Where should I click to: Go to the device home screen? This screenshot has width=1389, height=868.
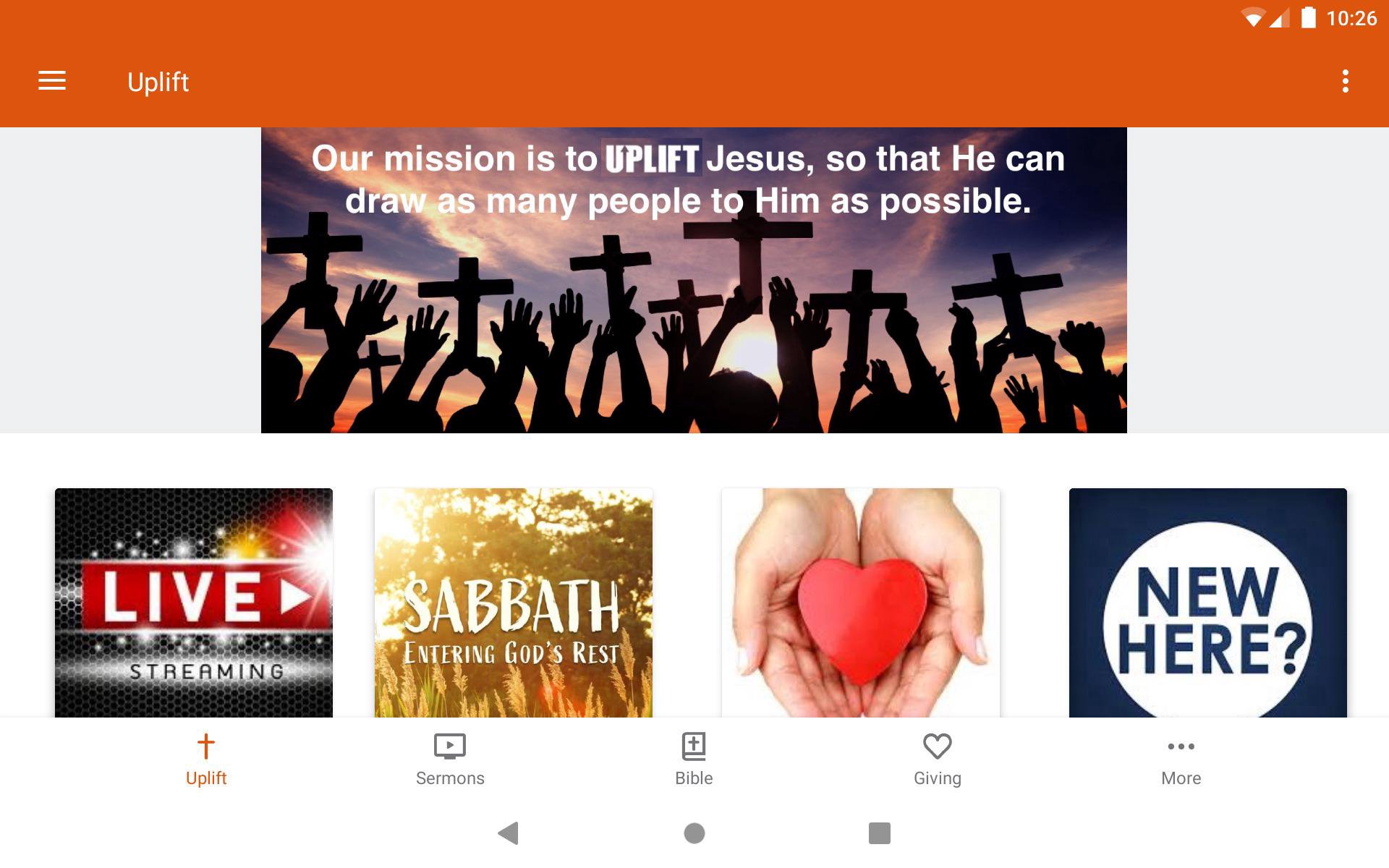tap(694, 833)
